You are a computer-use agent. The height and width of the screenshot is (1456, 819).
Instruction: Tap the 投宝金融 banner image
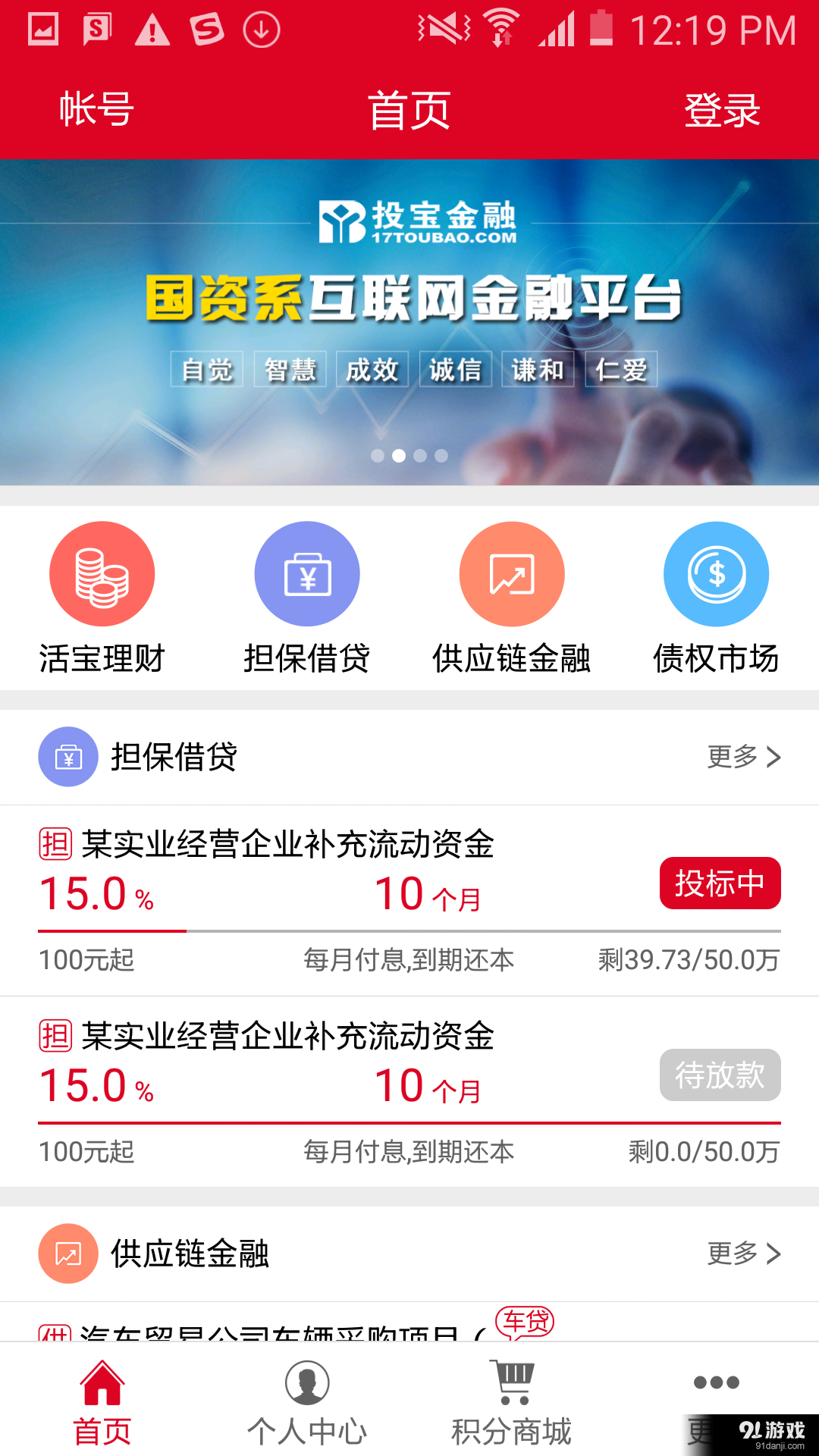(409, 318)
